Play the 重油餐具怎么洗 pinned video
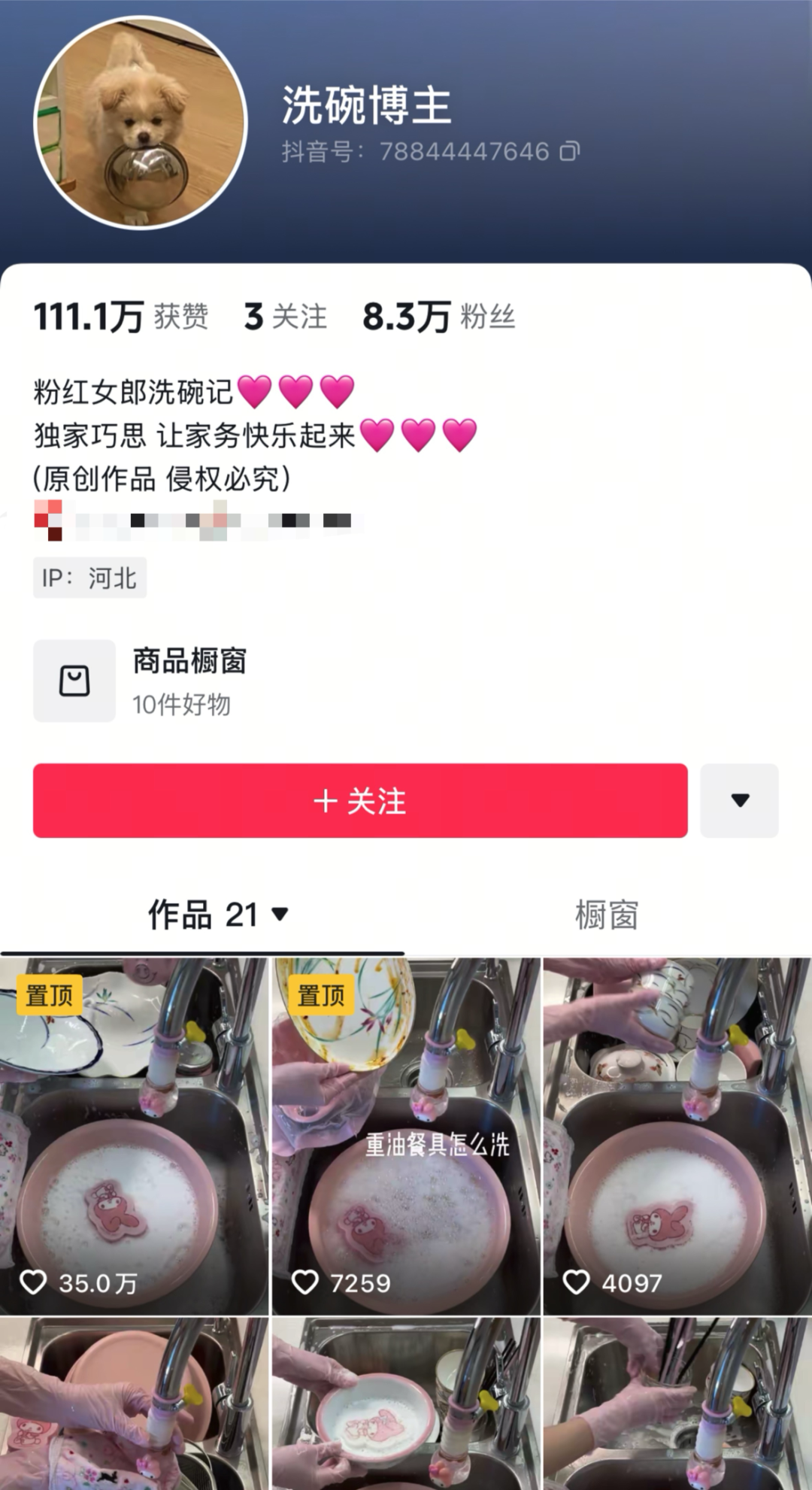 (x=406, y=1136)
